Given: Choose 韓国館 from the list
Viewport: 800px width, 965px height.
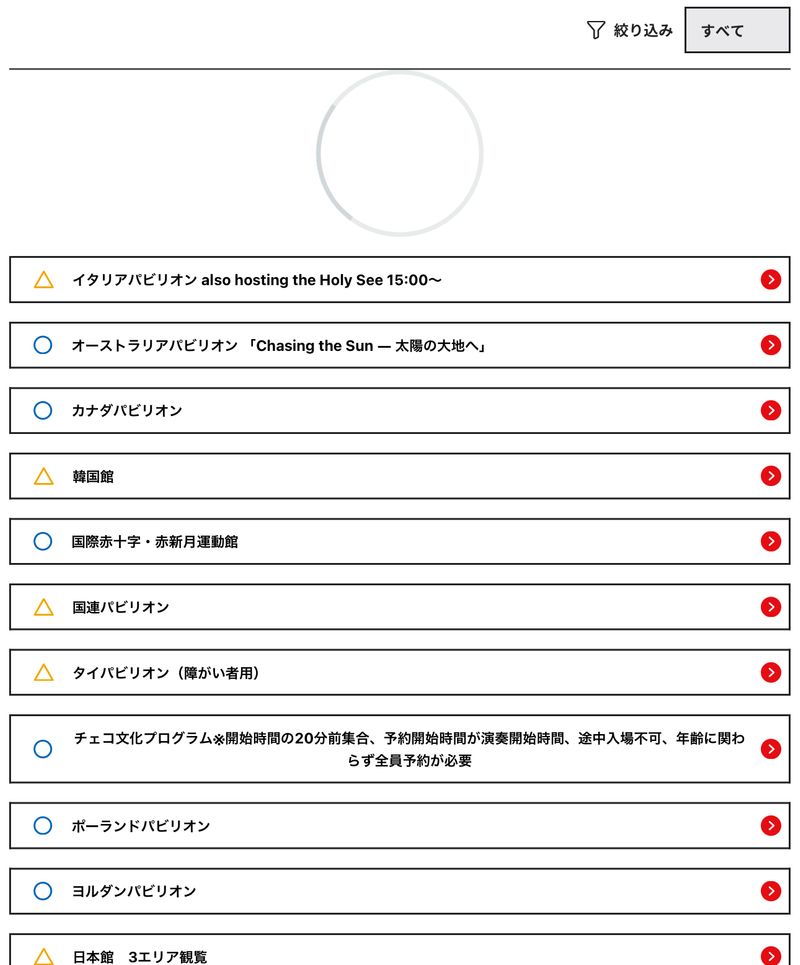Looking at the screenshot, I should pos(399,476).
